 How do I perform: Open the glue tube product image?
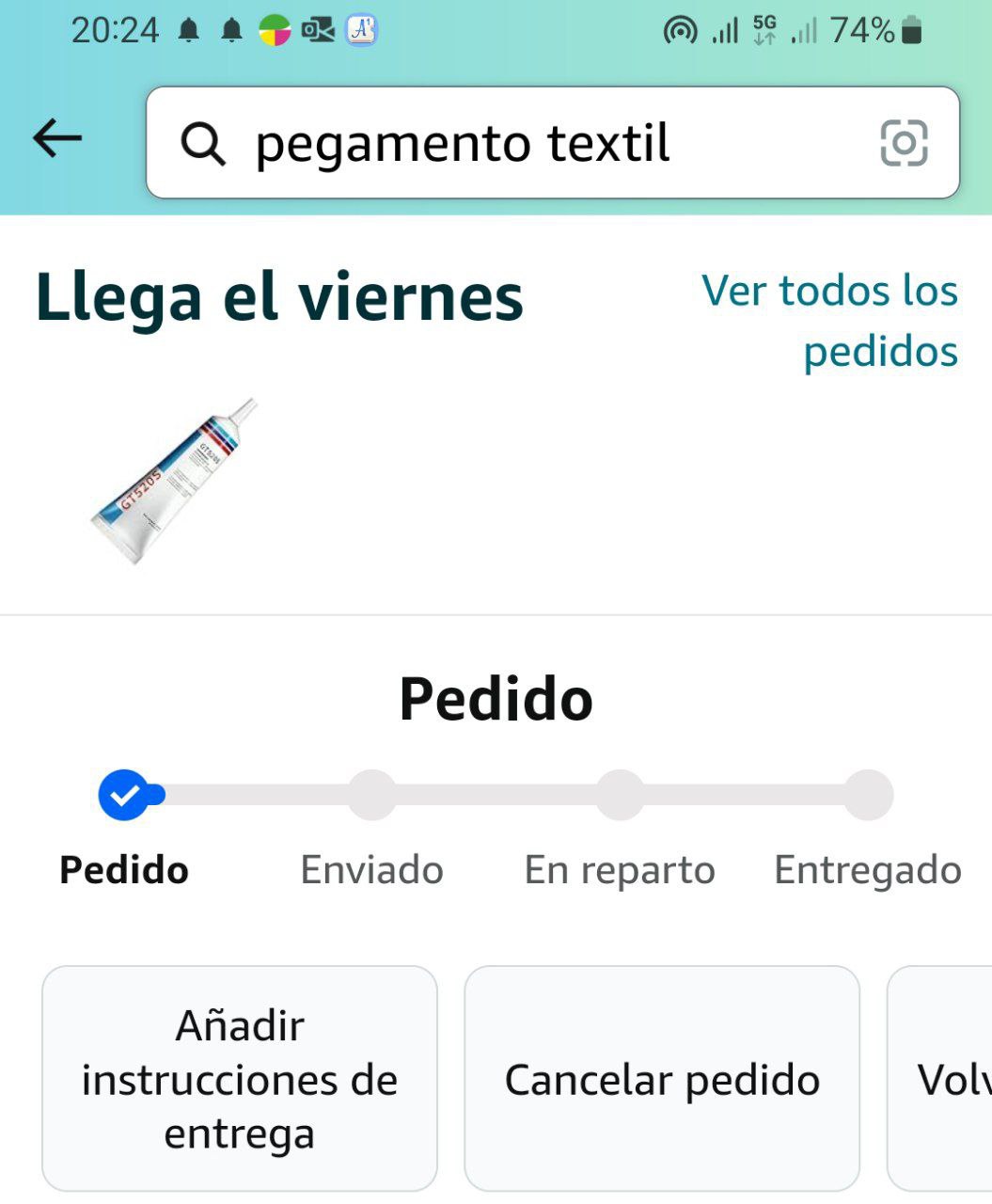click(175, 481)
